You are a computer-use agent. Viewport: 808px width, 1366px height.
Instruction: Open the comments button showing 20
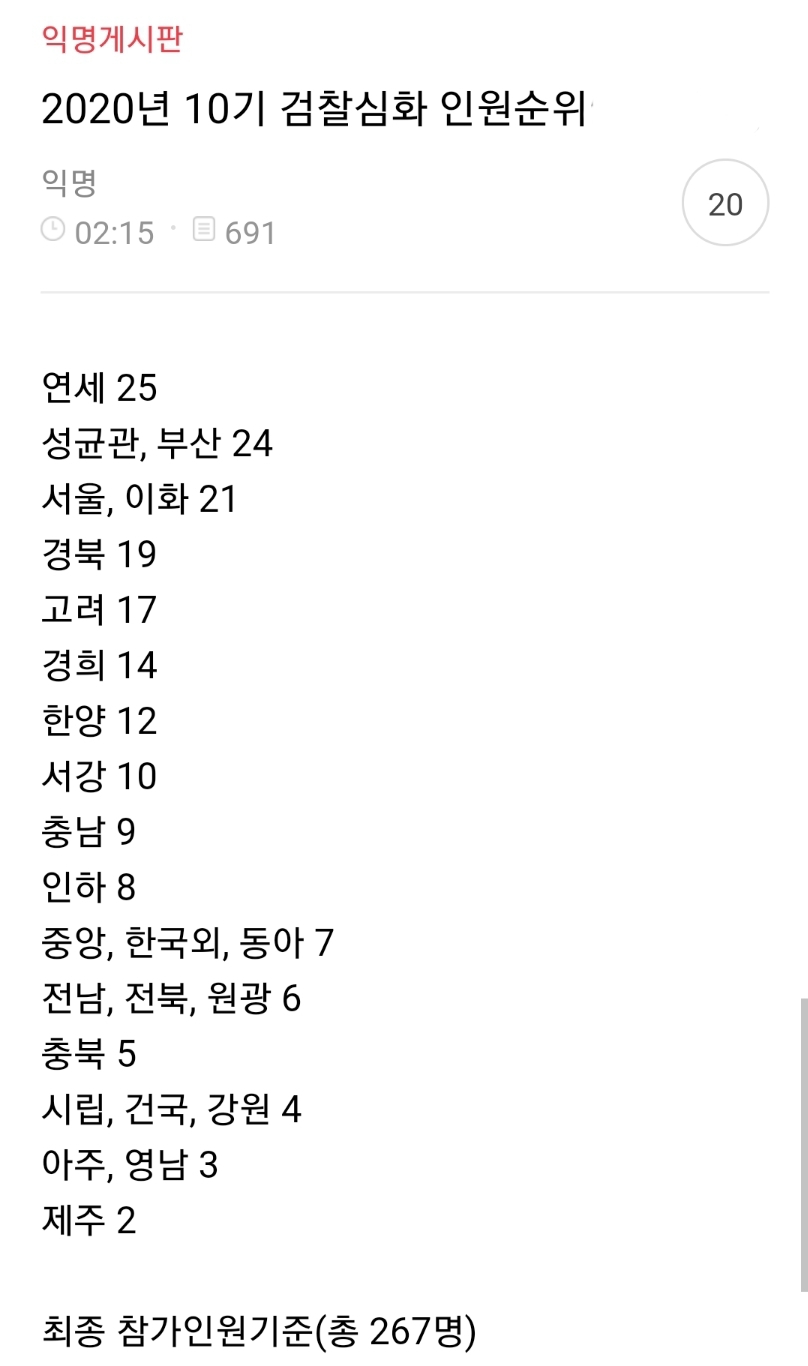(725, 203)
